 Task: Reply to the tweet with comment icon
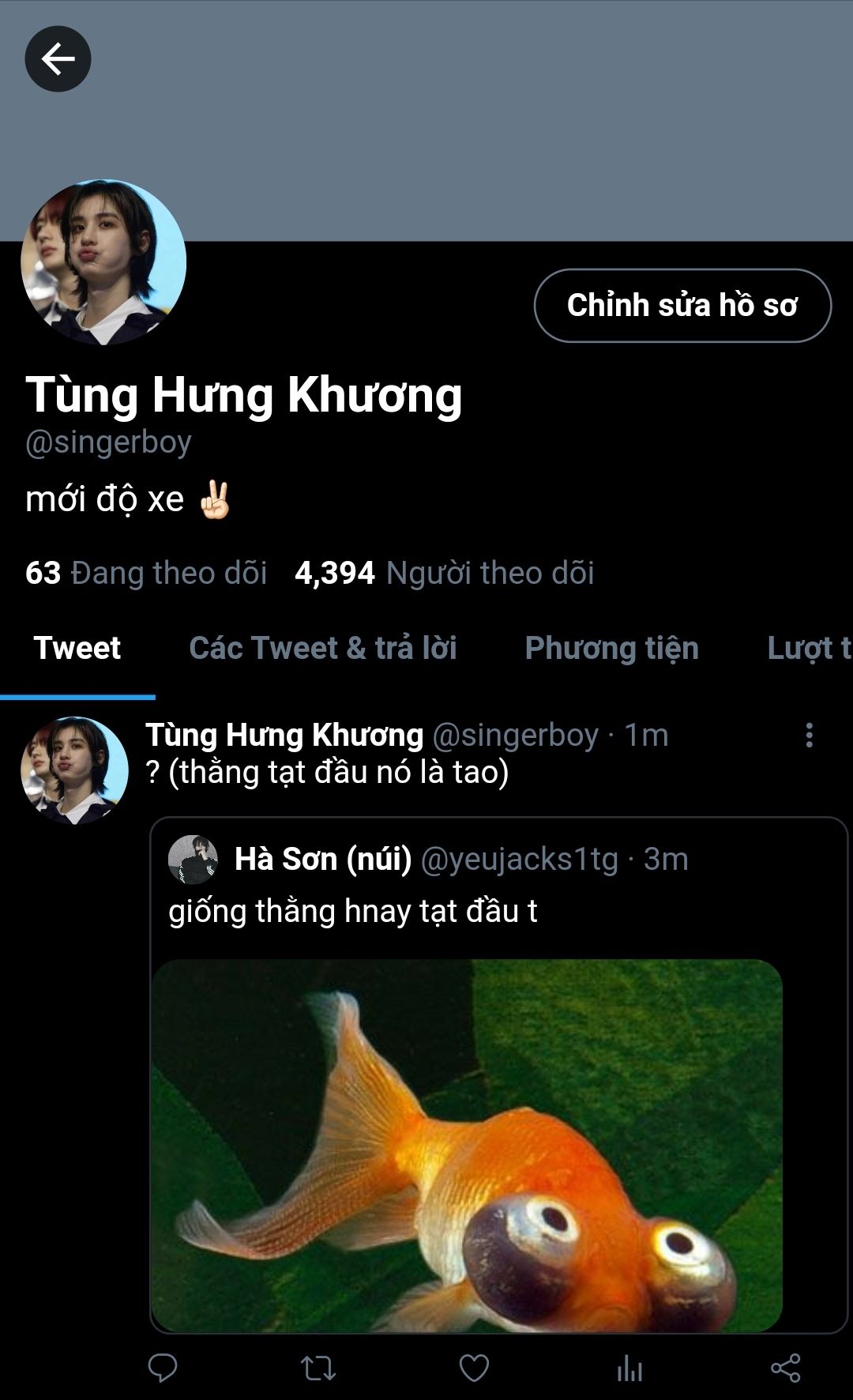163,1368
